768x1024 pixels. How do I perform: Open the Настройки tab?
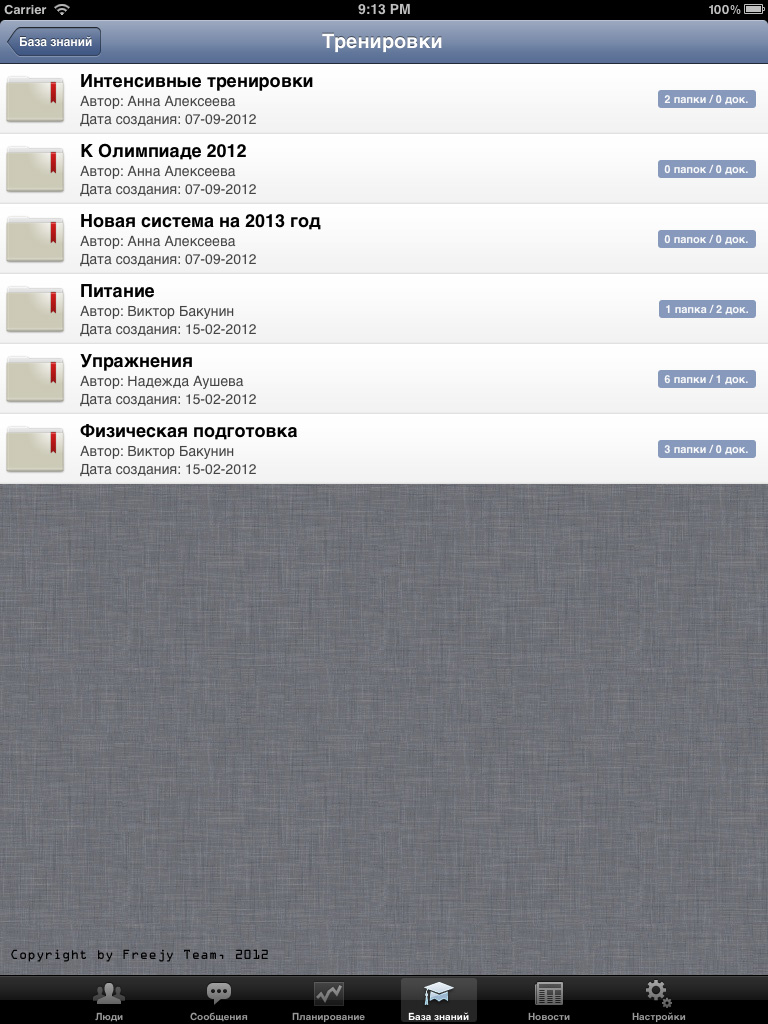point(658,1000)
